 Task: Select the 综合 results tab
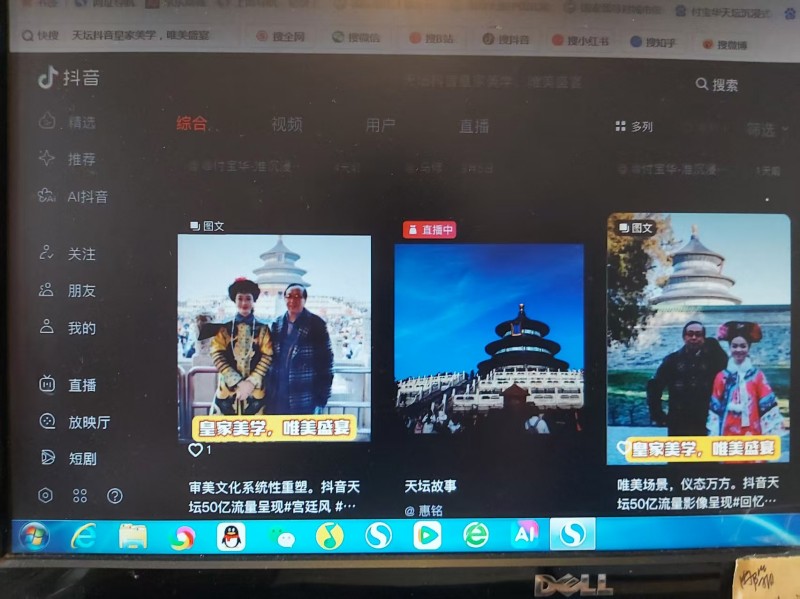[192, 124]
